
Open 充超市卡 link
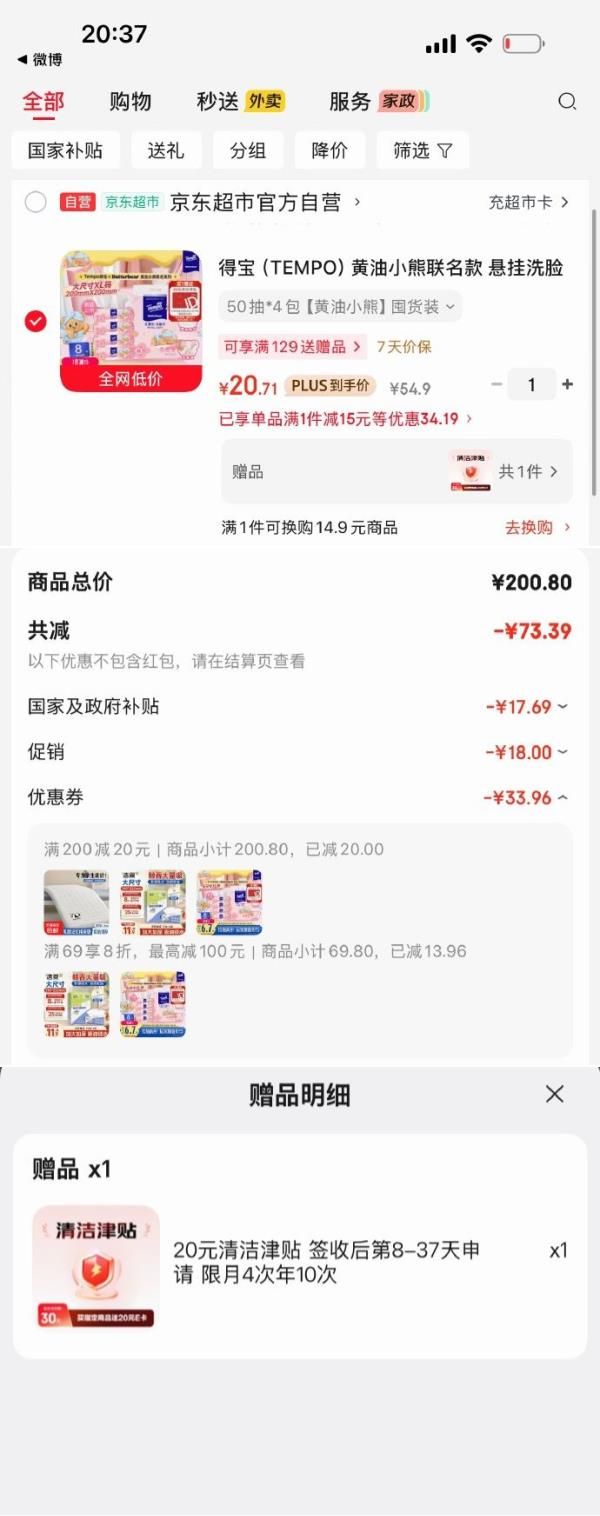click(x=528, y=202)
